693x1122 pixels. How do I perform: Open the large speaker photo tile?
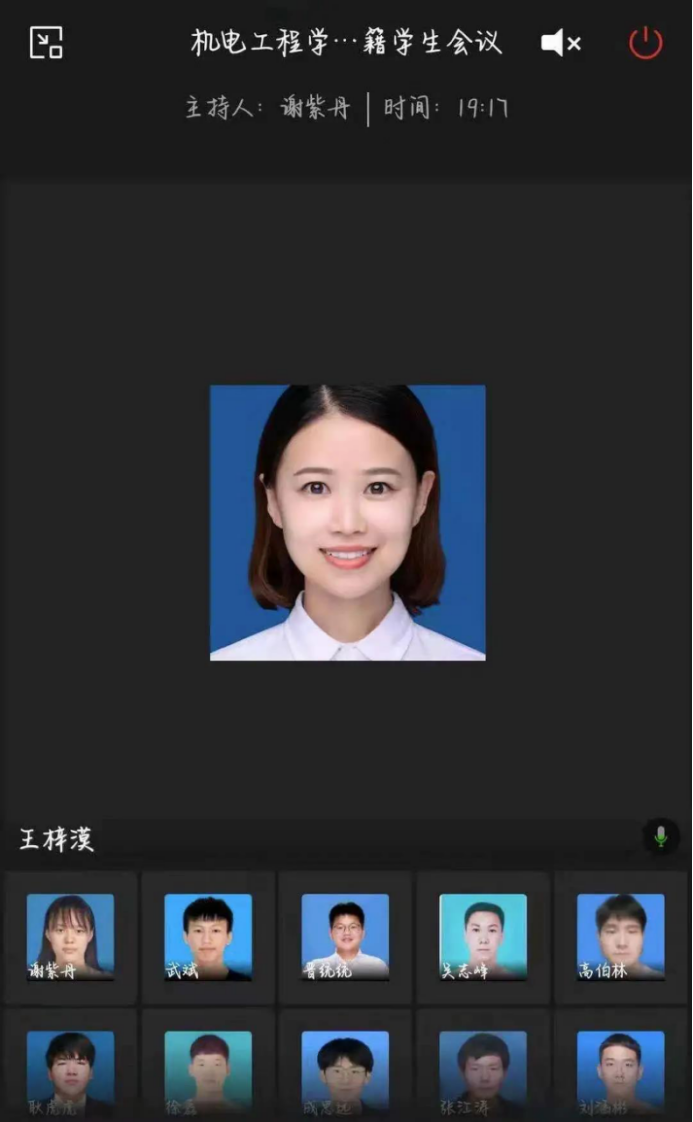[x=347, y=522]
